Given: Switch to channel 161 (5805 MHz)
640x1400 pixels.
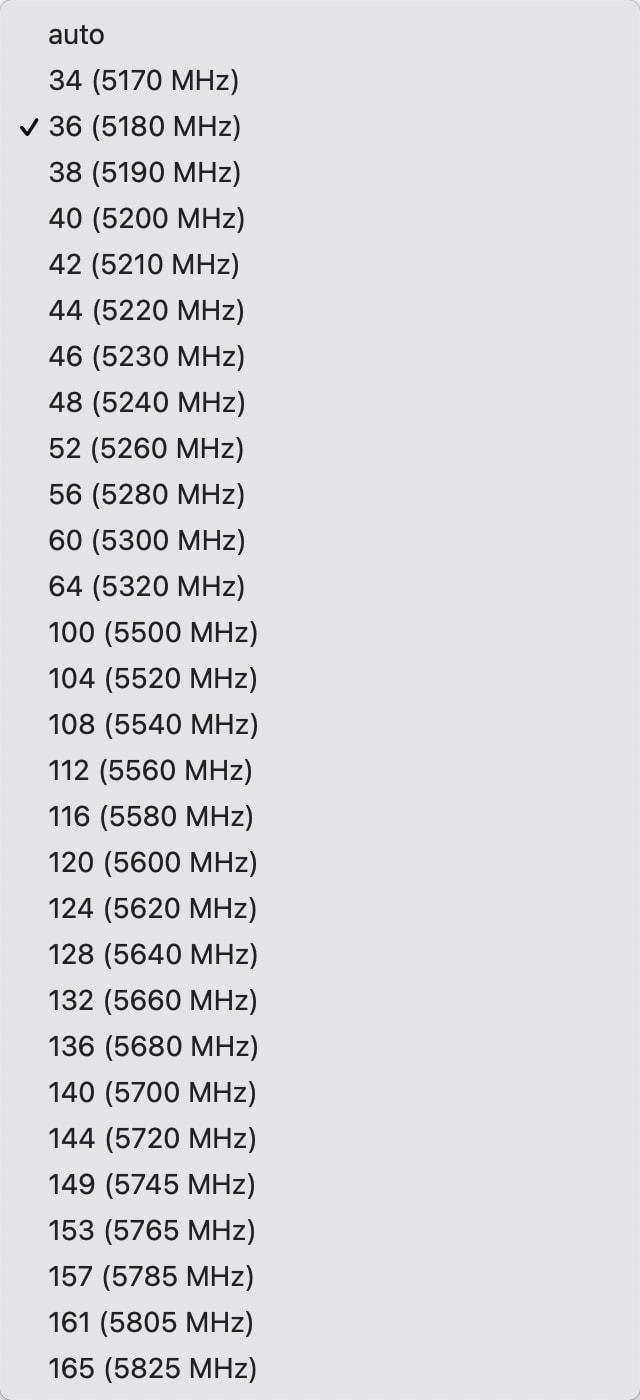Looking at the screenshot, I should [x=151, y=1323].
